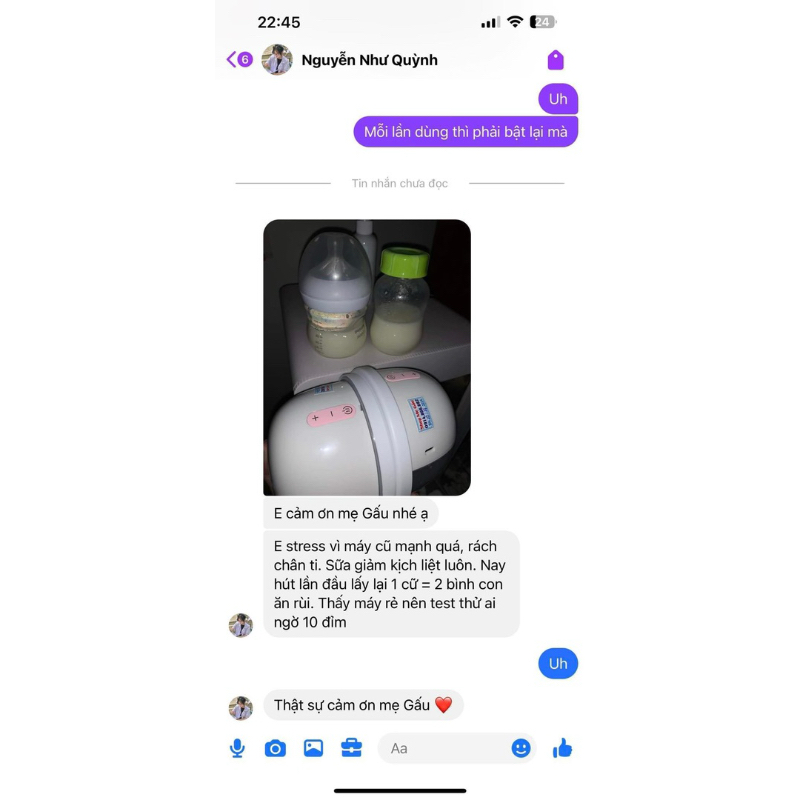The height and width of the screenshot is (800, 800).
Task: Open the emoji picker
Action: 520,748
